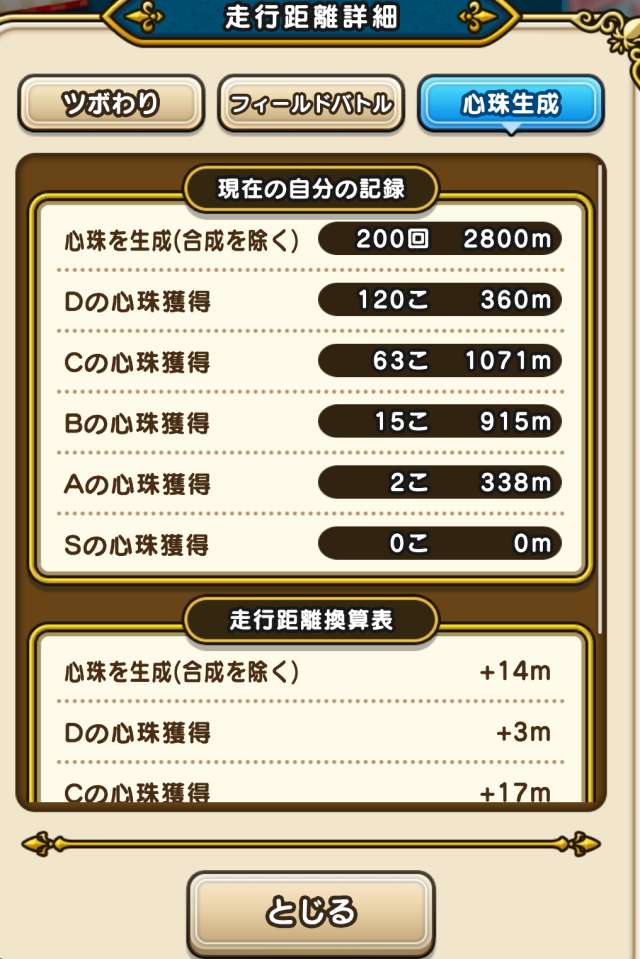Switch to the フィールドバトル tab
This screenshot has height=959, width=640.
(x=311, y=103)
